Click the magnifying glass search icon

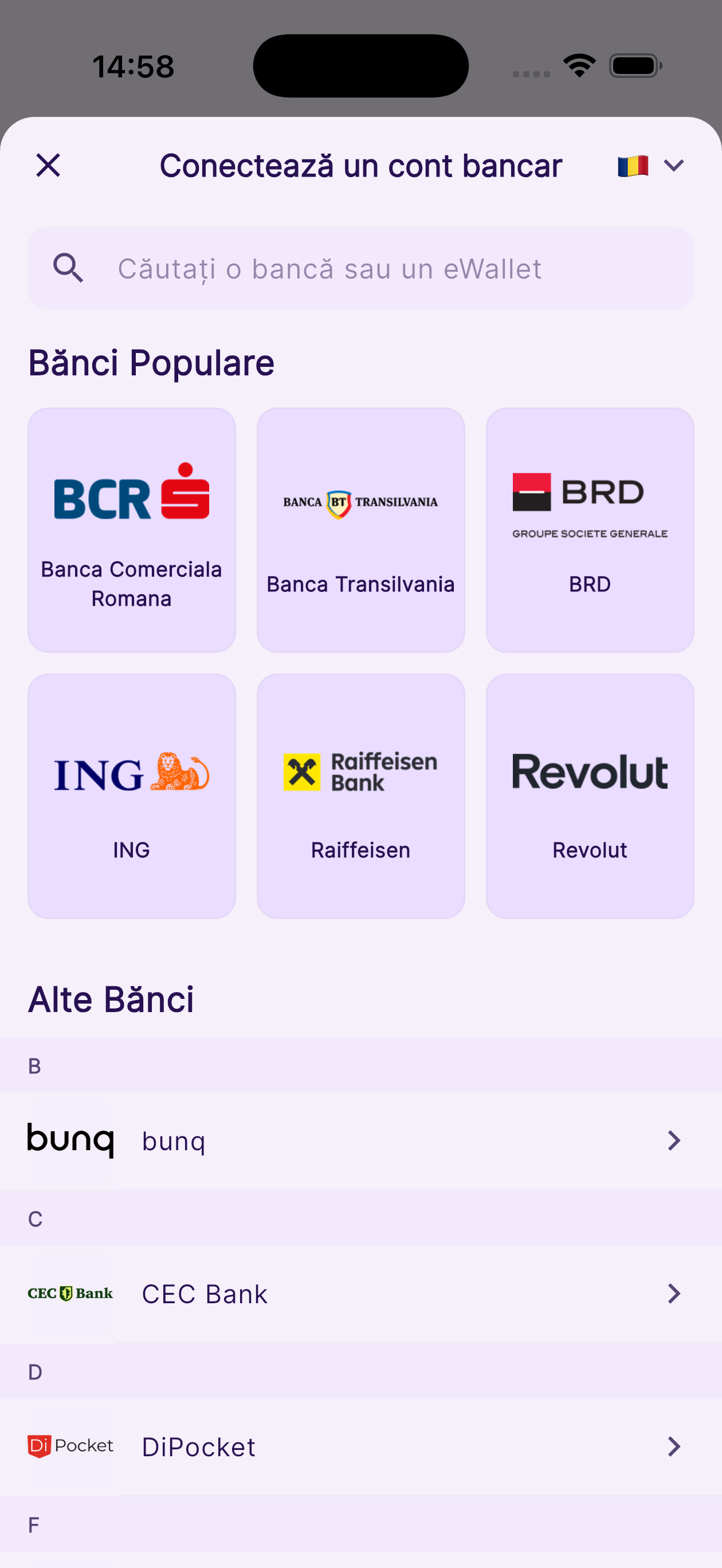[x=69, y=268]
